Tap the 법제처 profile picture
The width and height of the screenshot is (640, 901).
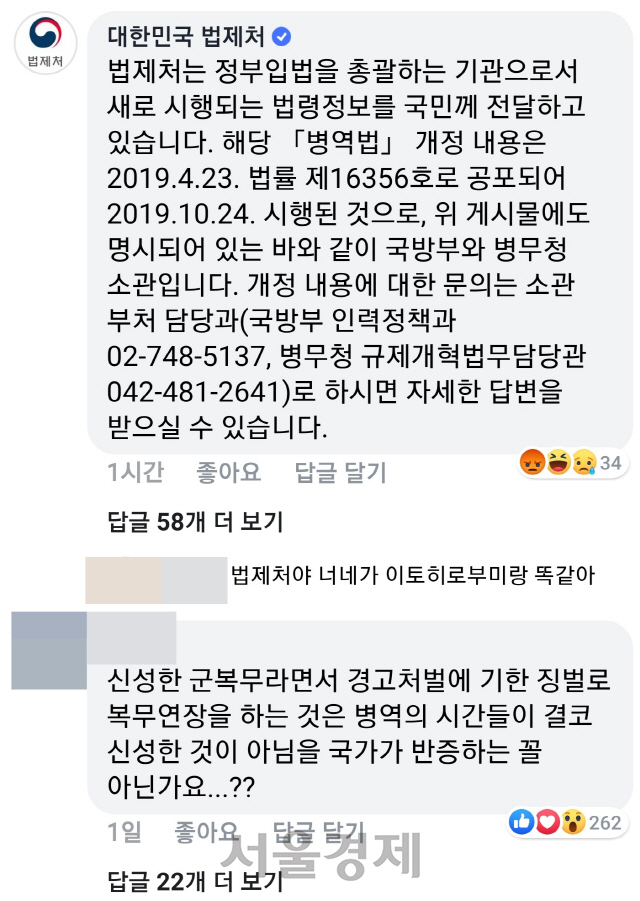tap(44, 44)
